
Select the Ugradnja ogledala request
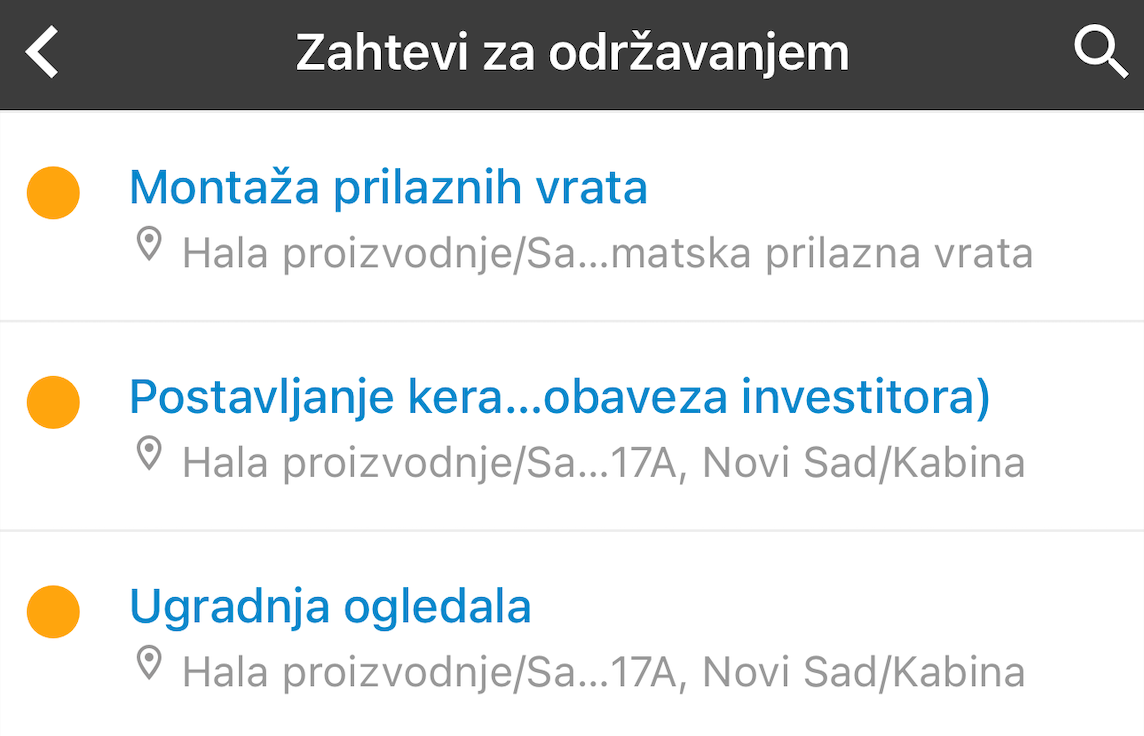tap(330, 607)
